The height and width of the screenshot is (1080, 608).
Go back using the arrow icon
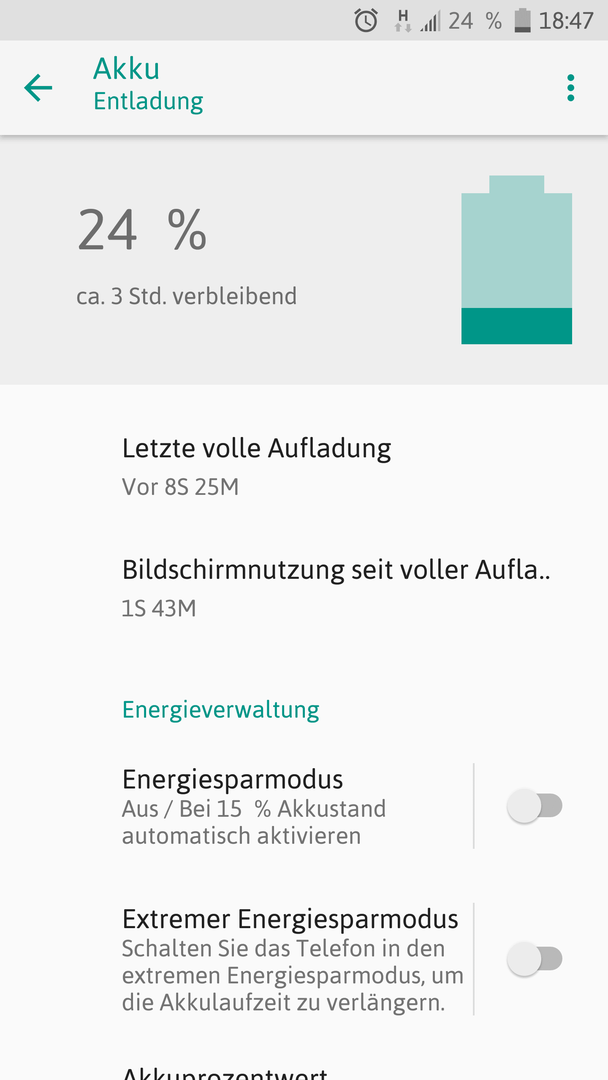tap(38, 88)
